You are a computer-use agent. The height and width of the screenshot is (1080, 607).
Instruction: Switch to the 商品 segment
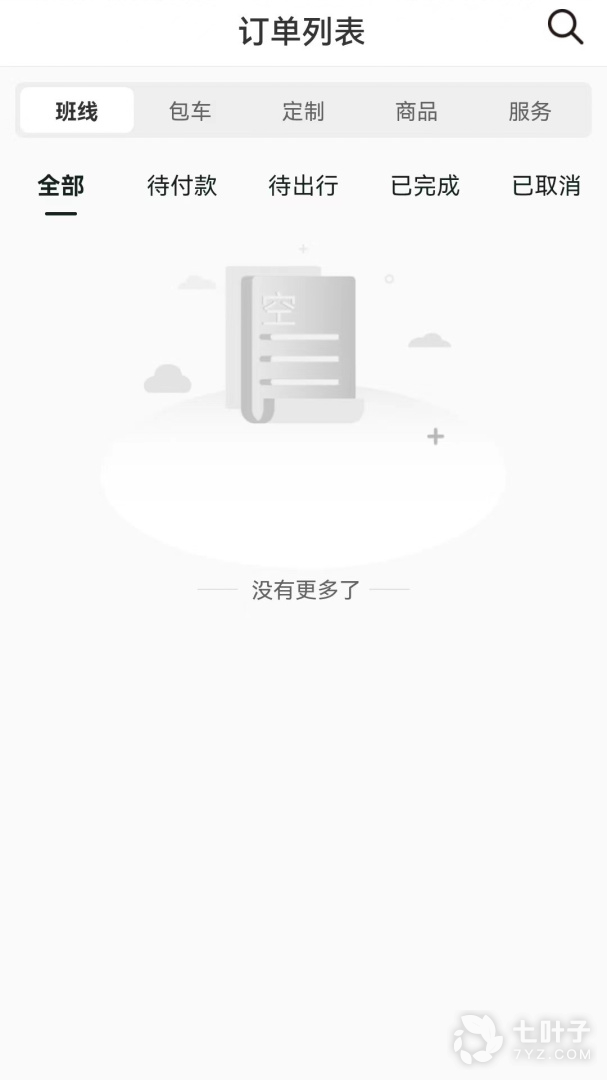(x=416, y=111)
